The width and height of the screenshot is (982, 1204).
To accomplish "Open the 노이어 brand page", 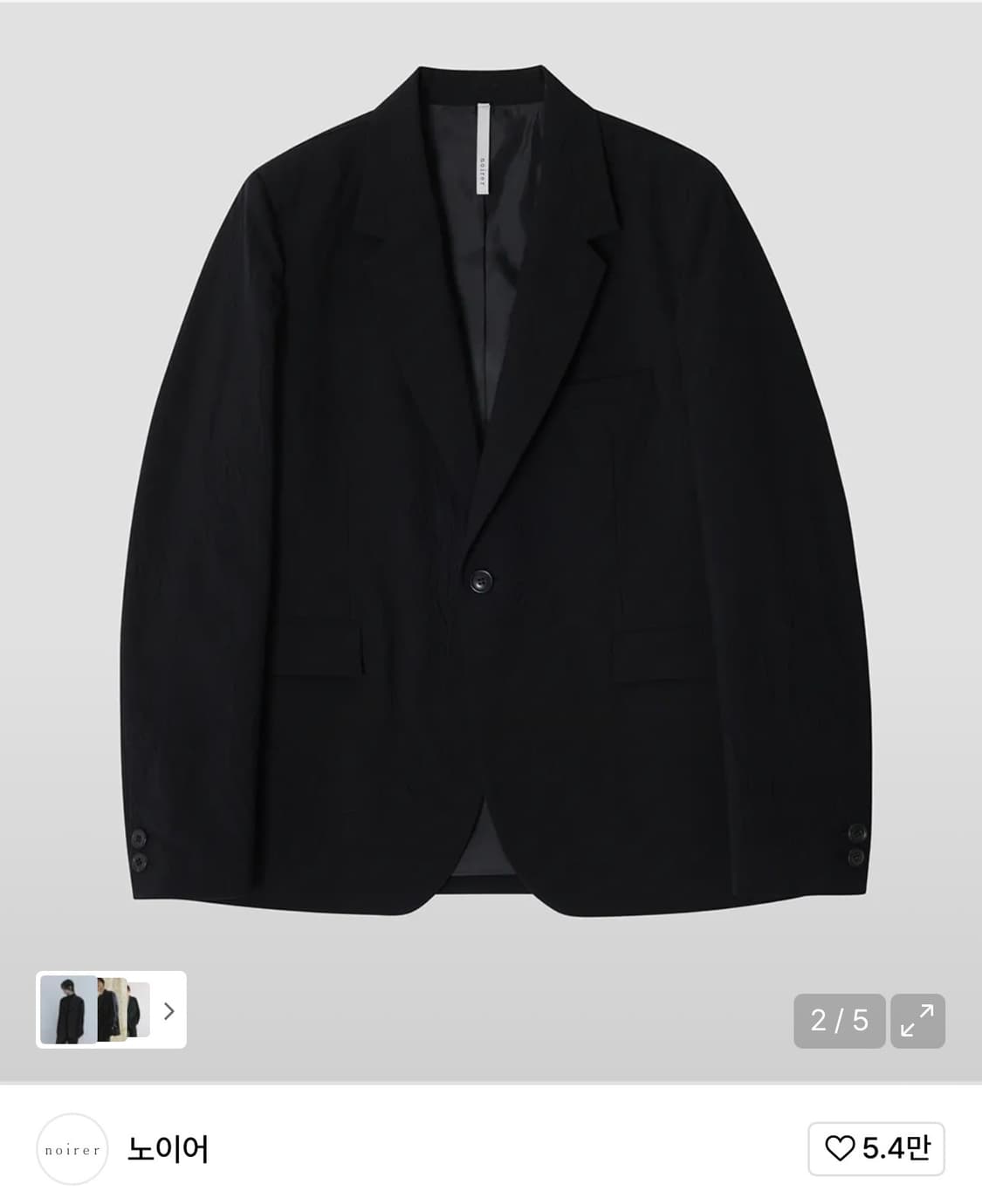I will pyautogui.click(x=168, y=1149).
